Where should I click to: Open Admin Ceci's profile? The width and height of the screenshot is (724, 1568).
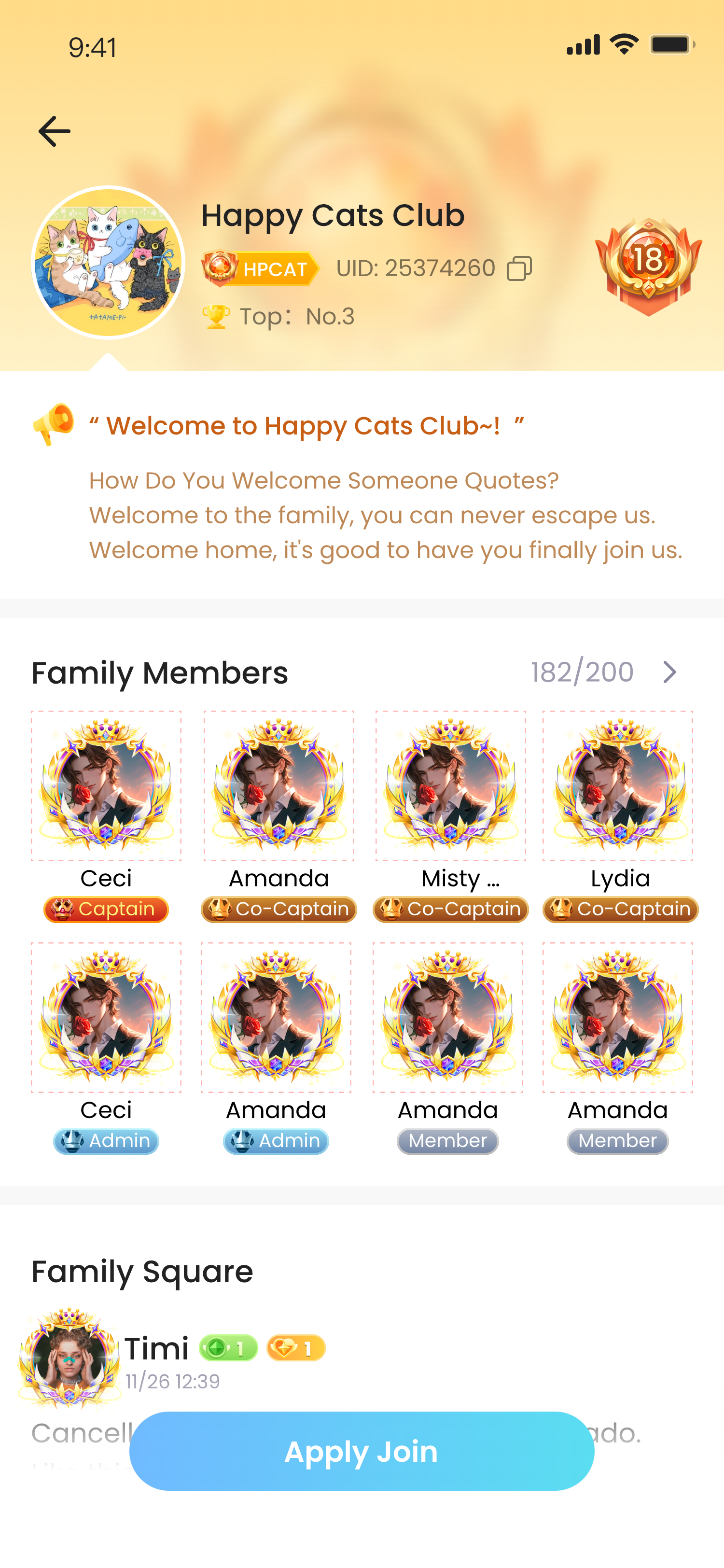(x=107, y=1017)
